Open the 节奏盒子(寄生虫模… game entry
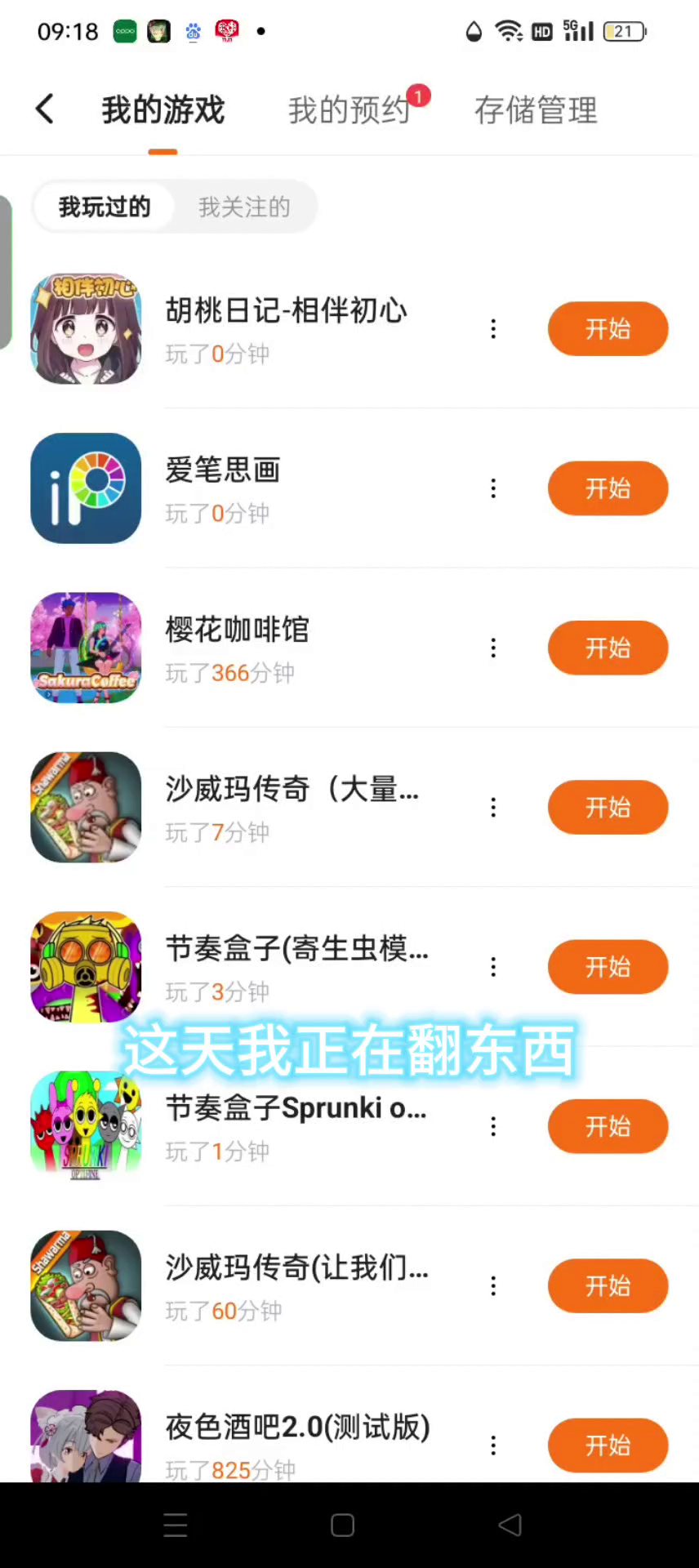The width and height of the screenshot is (699, 1568). click(296, 950)
